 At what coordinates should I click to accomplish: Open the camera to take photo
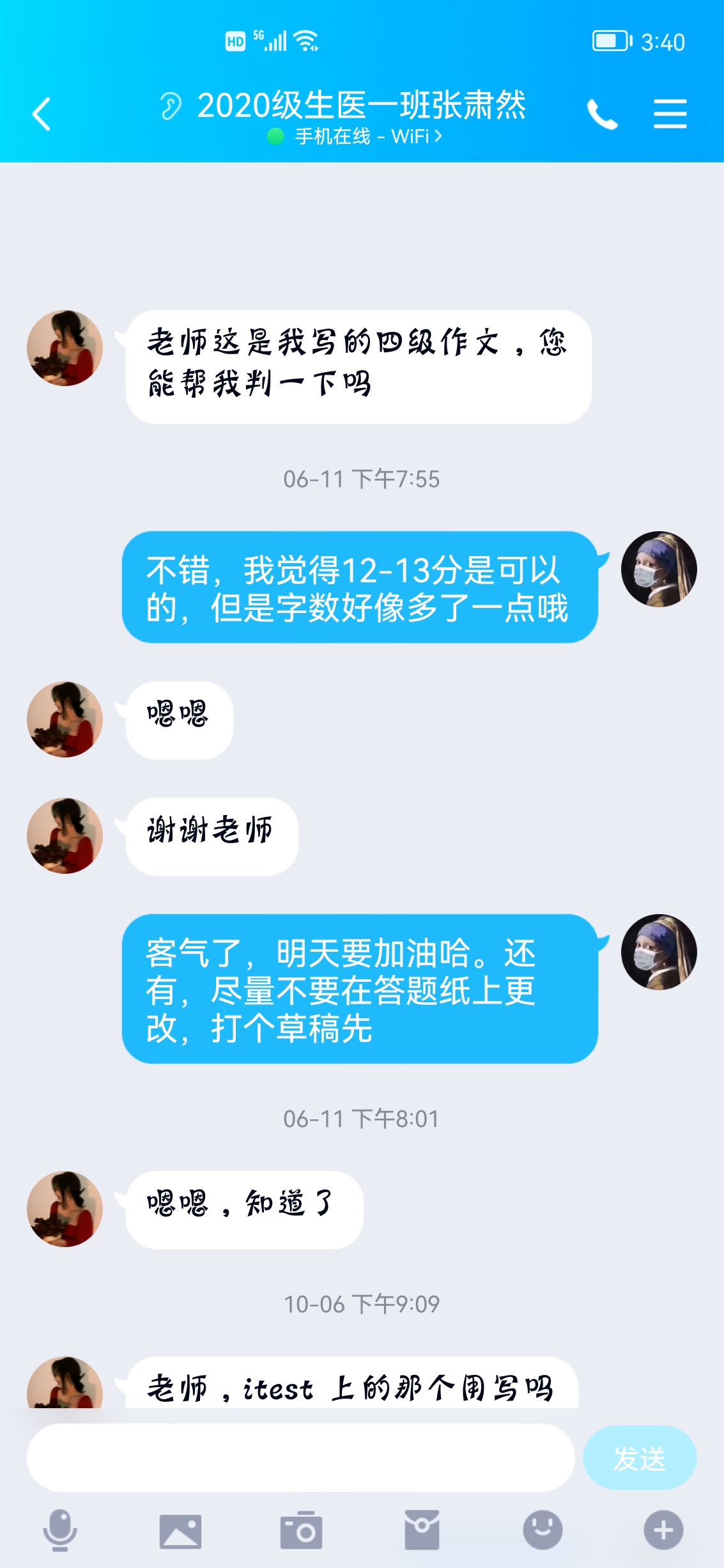[301, 1530]
